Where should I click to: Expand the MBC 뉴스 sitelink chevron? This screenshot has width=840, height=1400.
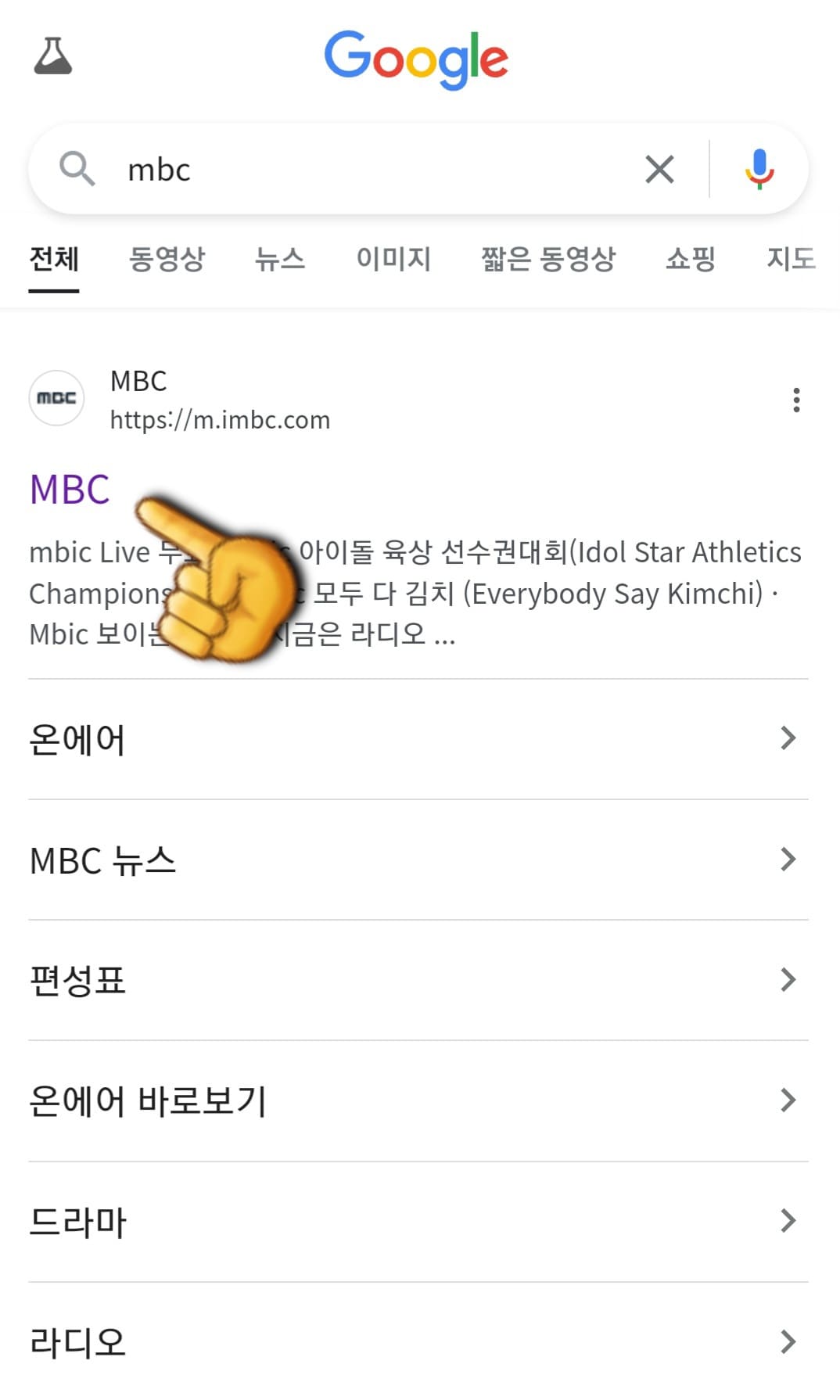788,860
